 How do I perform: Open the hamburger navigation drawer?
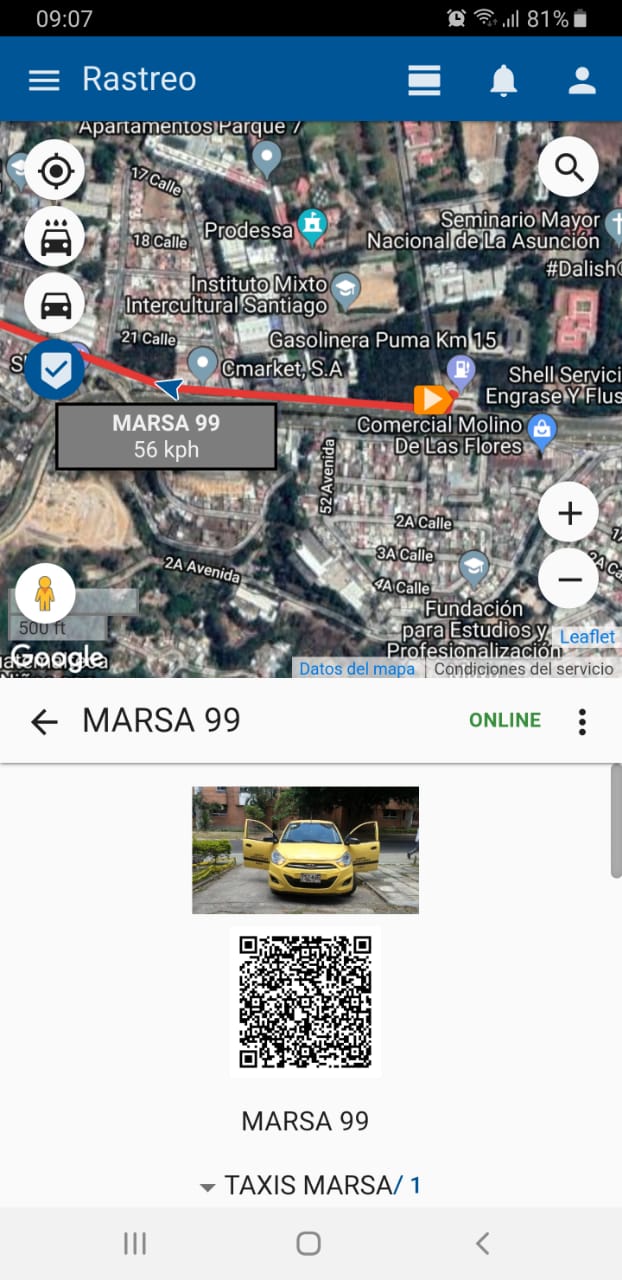[44, 80]
